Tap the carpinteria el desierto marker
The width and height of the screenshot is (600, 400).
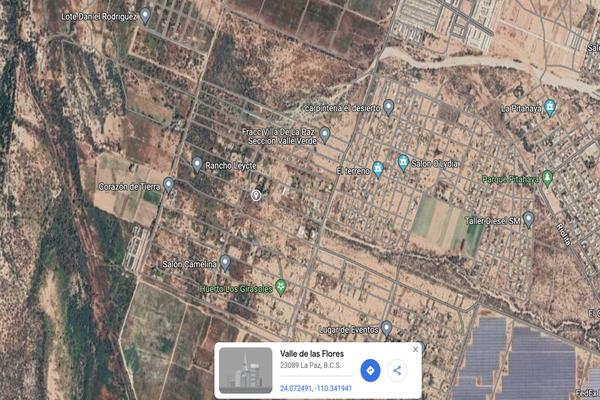(x=389, y=107)
